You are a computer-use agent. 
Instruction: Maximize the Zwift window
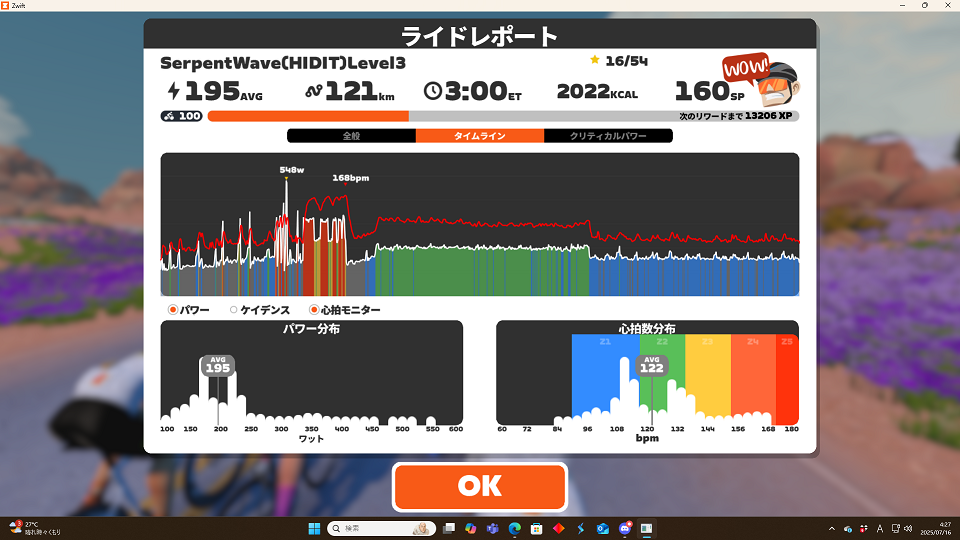[x=923, y=6]
